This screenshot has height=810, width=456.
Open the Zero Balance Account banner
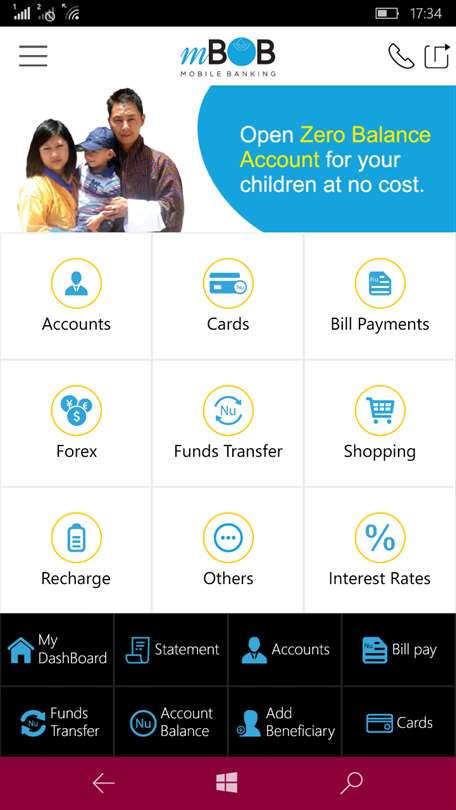(x=228, y=159)
